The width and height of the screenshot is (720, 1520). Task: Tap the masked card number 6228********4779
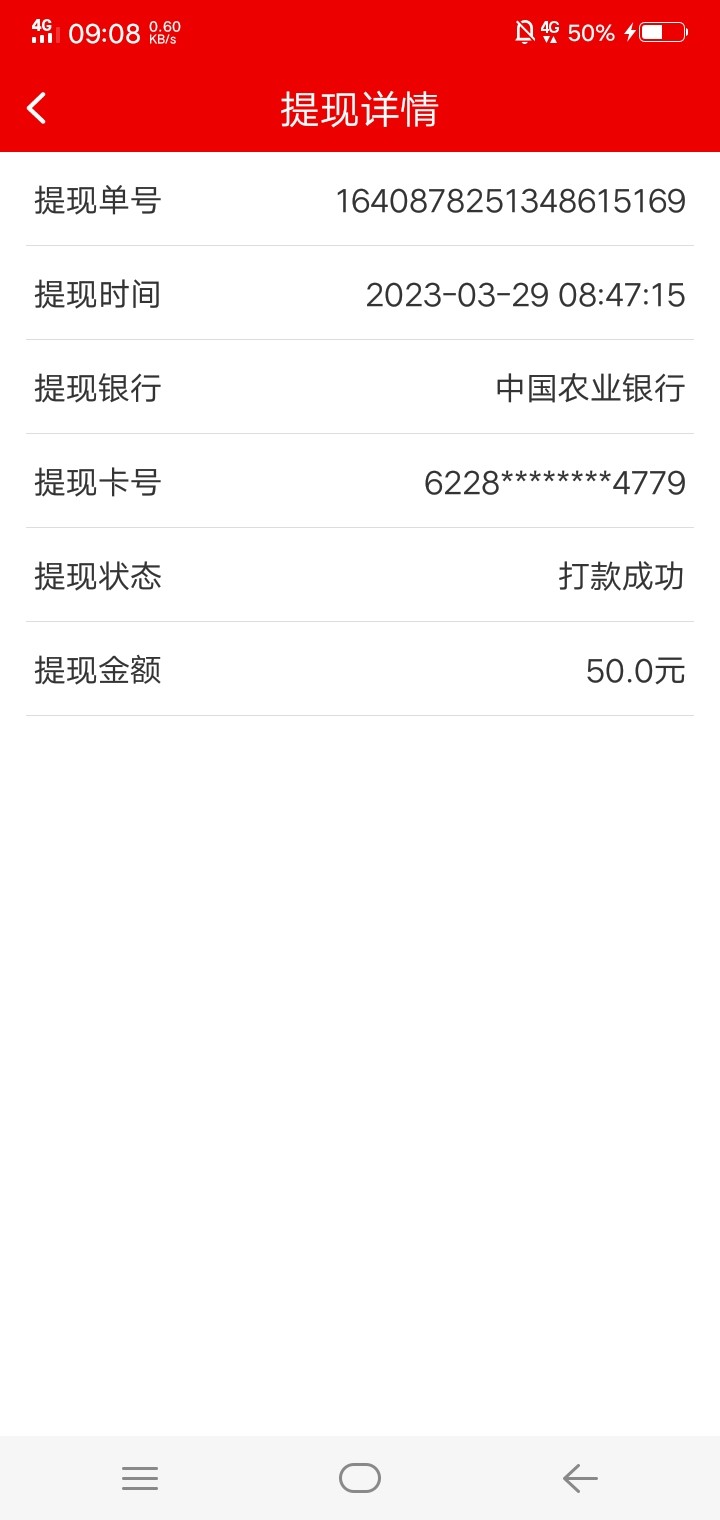coord(555,483)
